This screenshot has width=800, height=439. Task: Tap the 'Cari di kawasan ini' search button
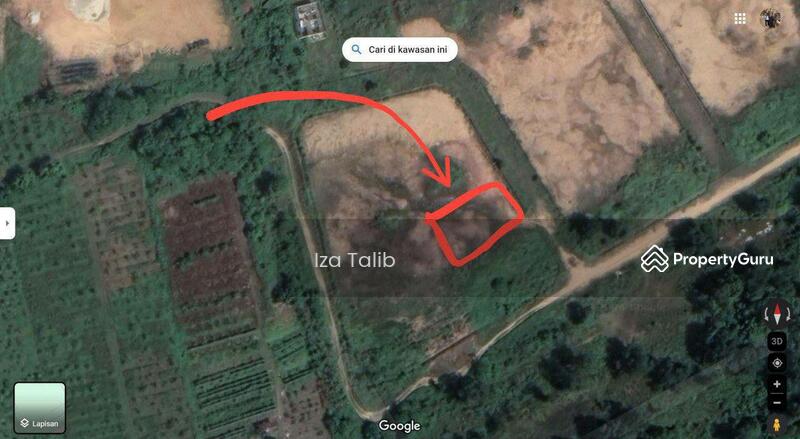point(399,49)
